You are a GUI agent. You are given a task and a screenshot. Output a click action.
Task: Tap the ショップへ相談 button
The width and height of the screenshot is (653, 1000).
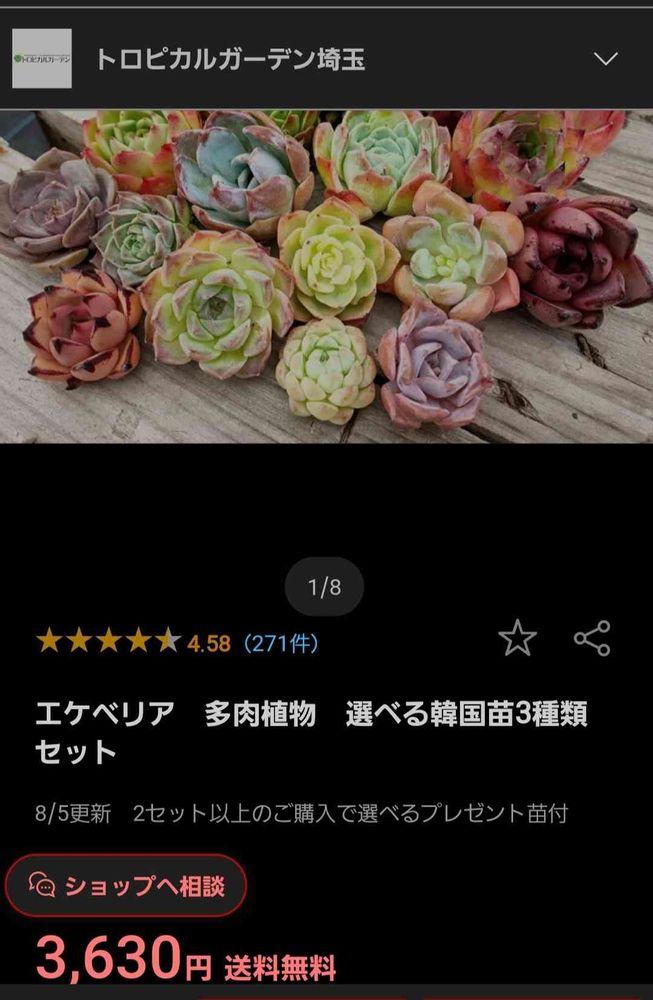click(x=126, y=885)
